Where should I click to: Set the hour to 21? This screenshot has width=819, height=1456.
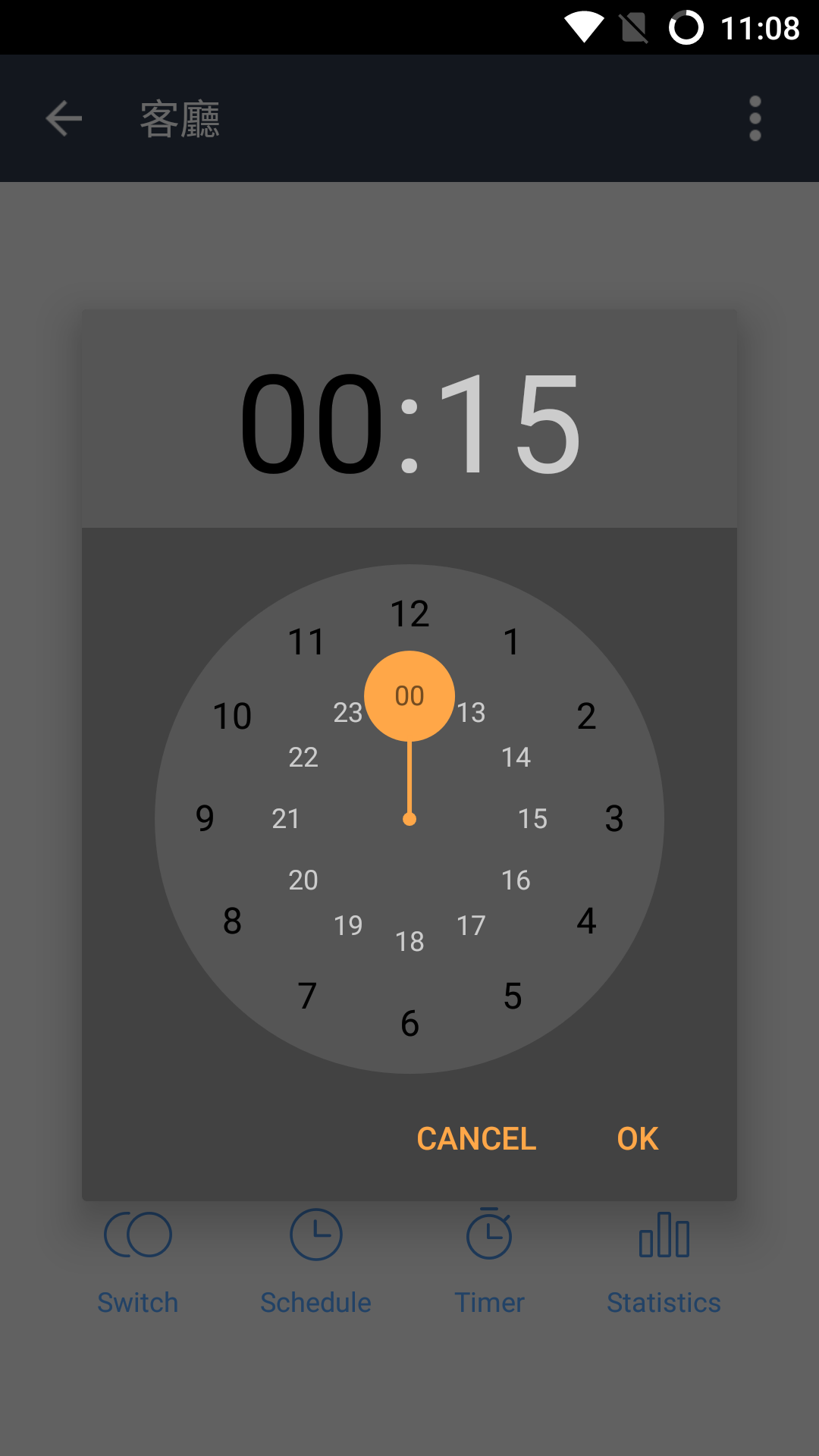pyautogui.click(x=286, y=819)
